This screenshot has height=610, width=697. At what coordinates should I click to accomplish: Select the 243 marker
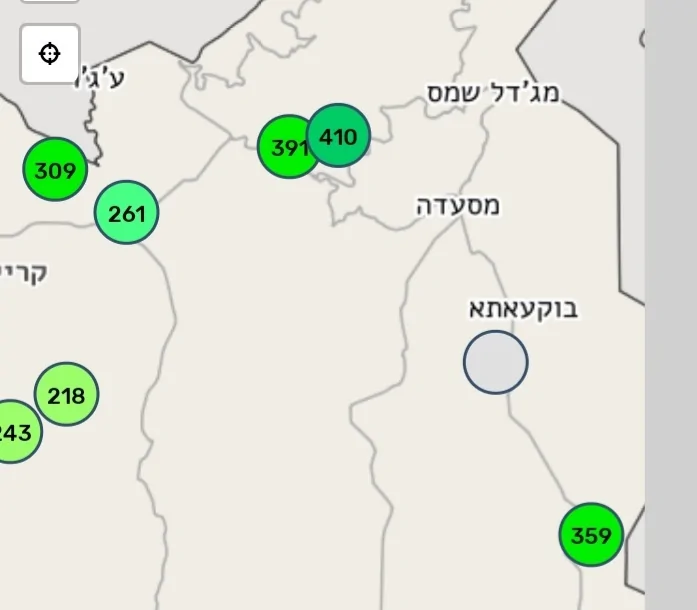[x=12, y=432]
